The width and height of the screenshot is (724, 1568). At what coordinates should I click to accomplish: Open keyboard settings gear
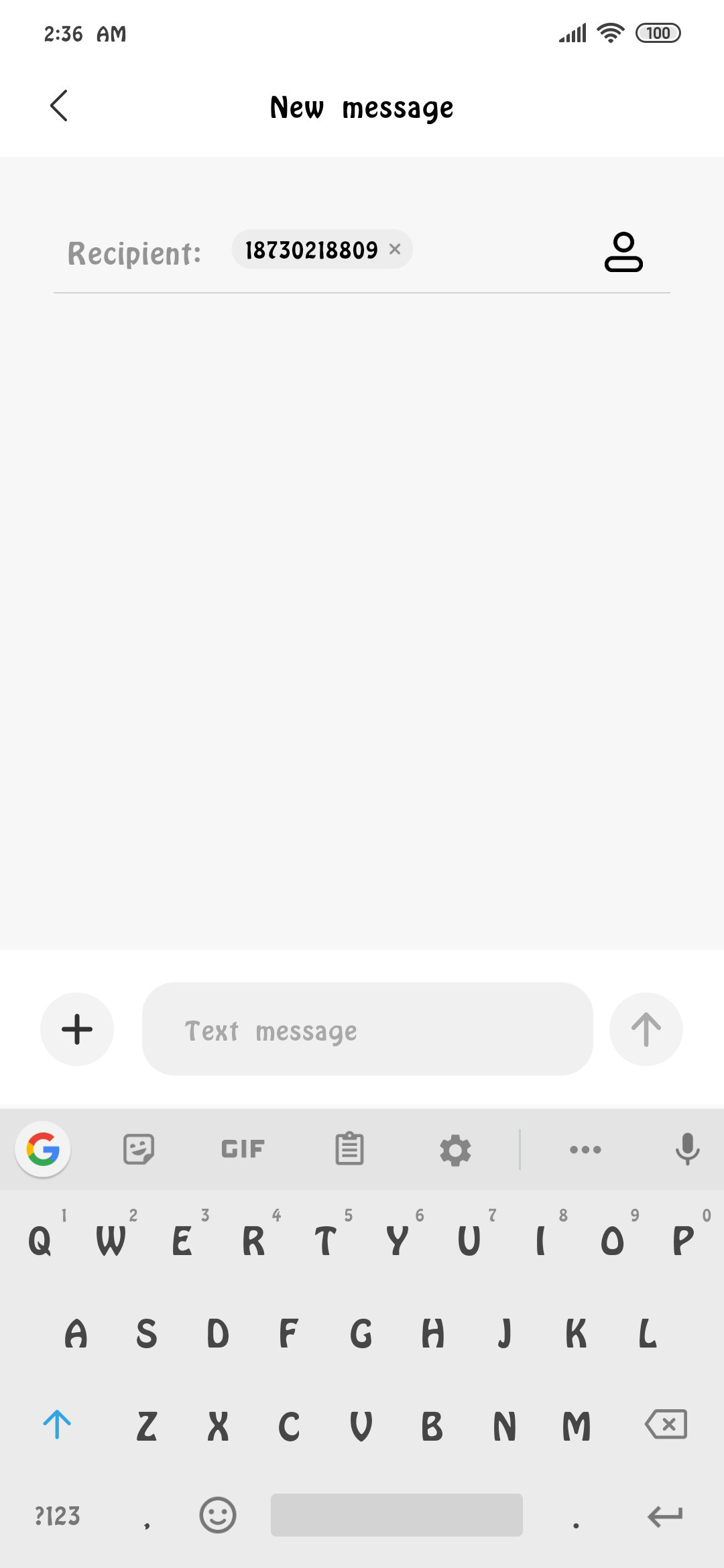pos(455,1150)
